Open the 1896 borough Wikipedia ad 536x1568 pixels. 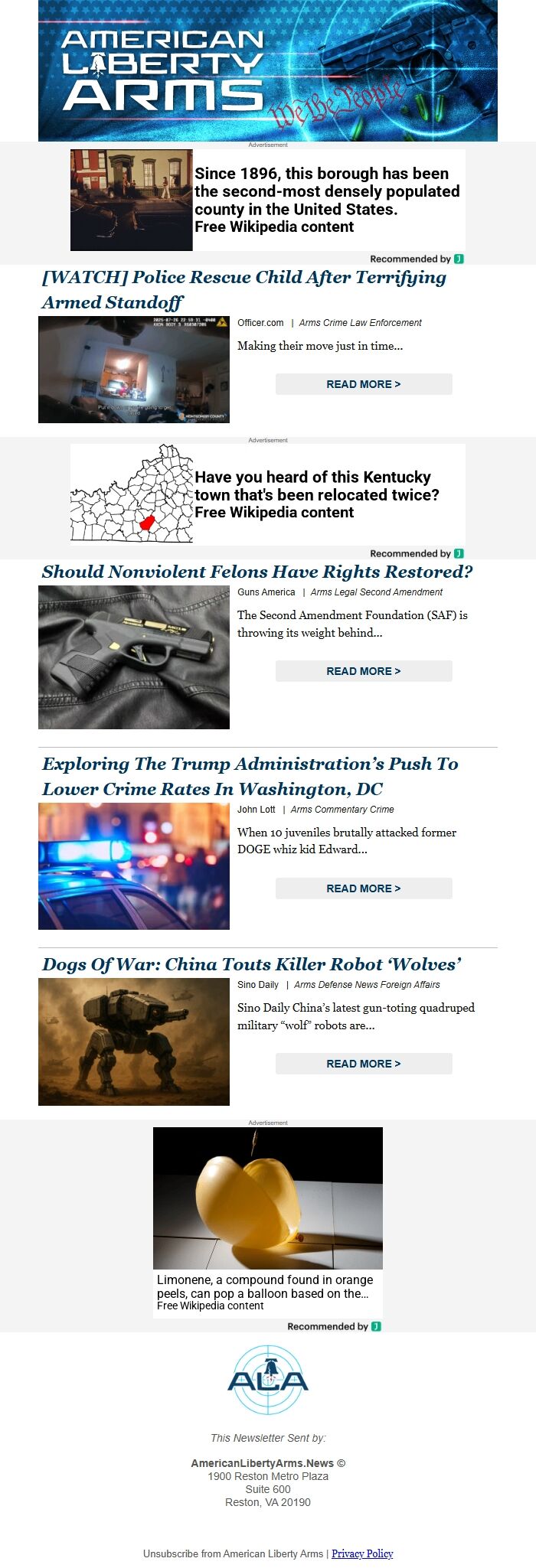(x=267, y=200)
